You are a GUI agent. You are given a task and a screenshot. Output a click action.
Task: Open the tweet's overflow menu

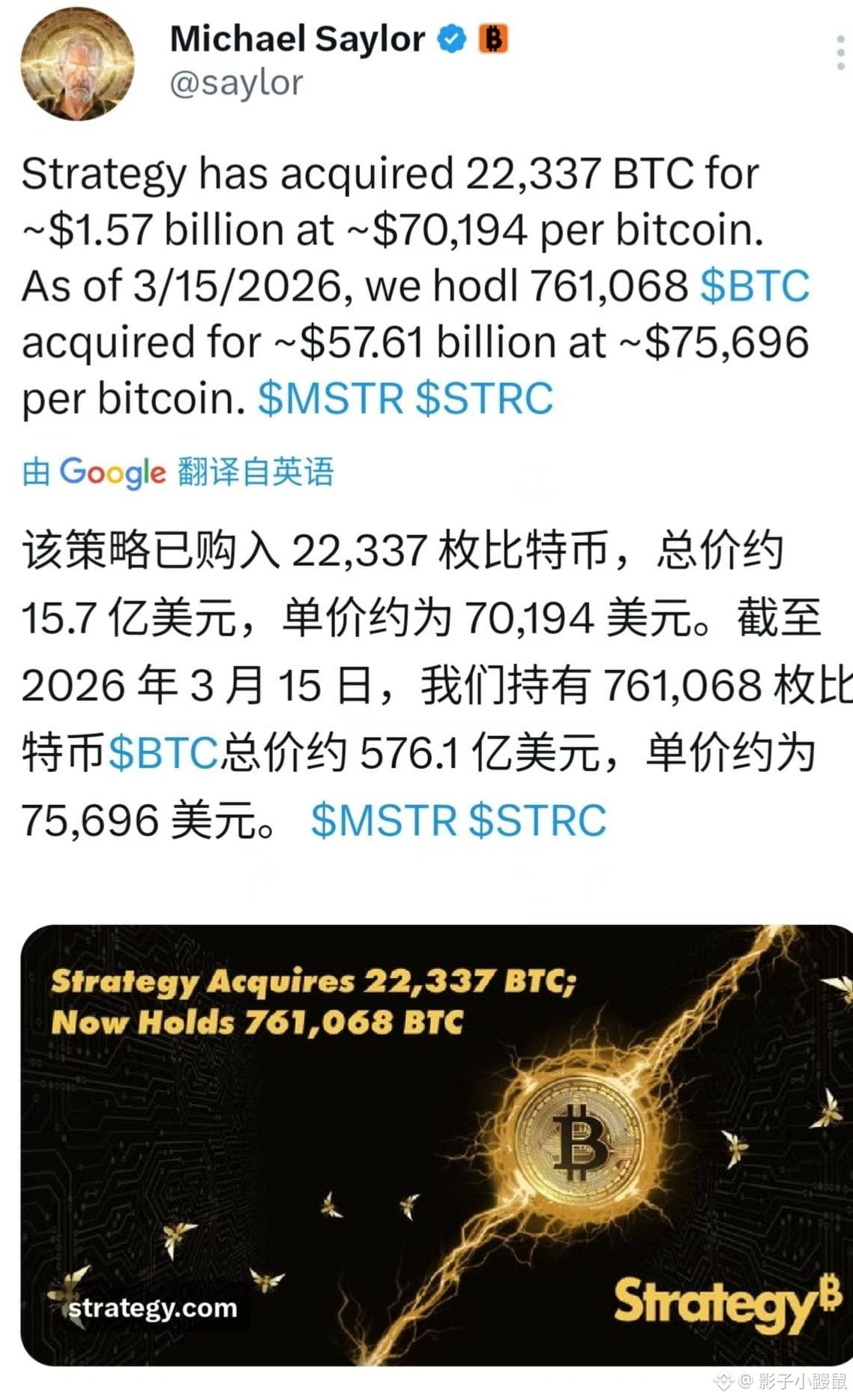pyautogui.click(x=841, y=52)
